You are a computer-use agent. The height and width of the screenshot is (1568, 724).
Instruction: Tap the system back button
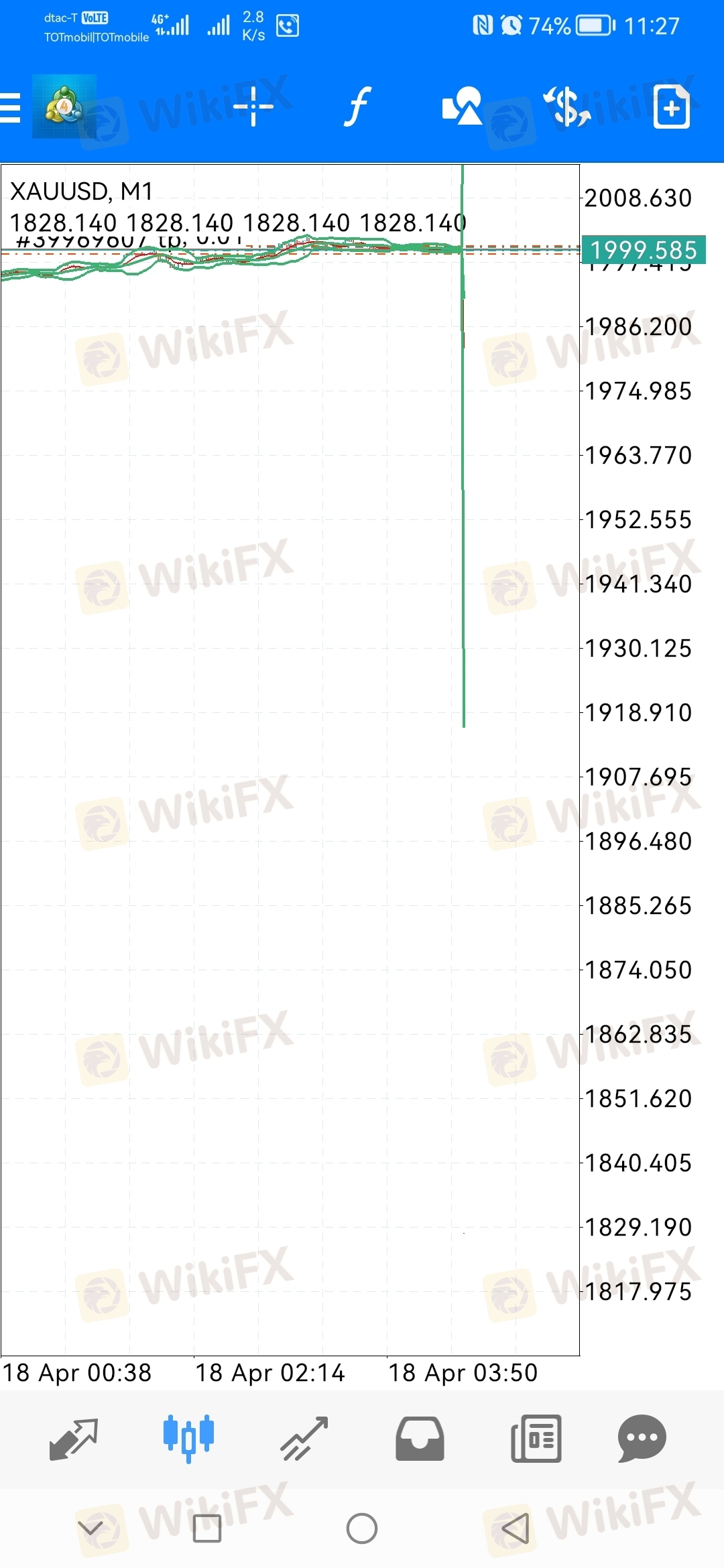click(516, 1528)
